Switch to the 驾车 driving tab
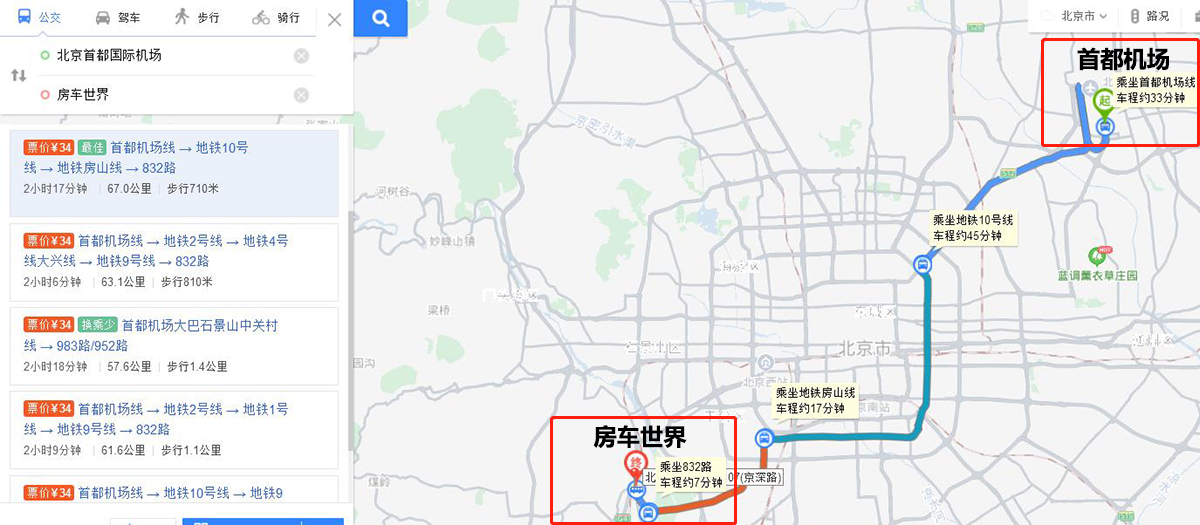The image size is (1200, 525). [118, 18]
